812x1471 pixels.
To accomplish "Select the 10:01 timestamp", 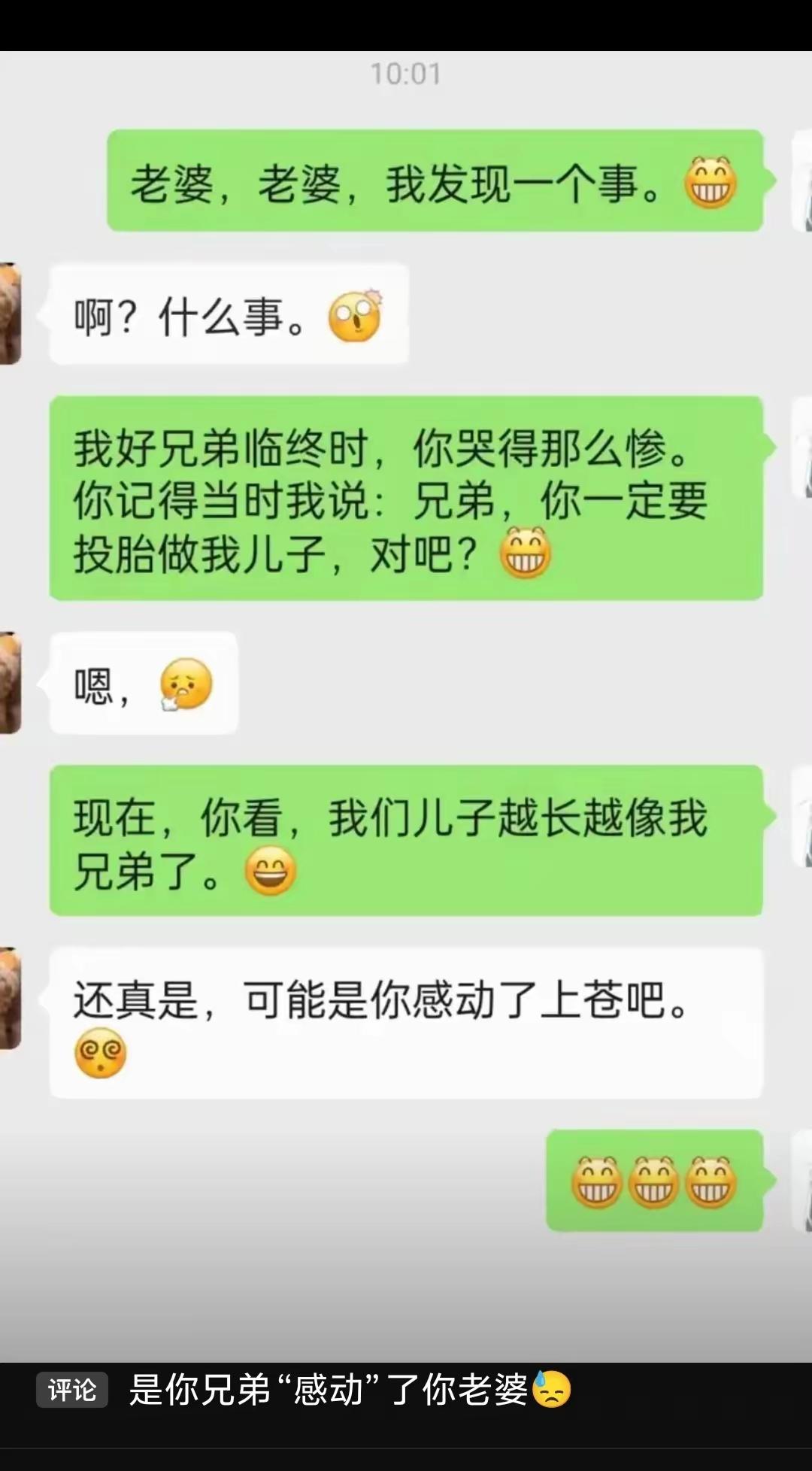I will [x=406, y=74].
